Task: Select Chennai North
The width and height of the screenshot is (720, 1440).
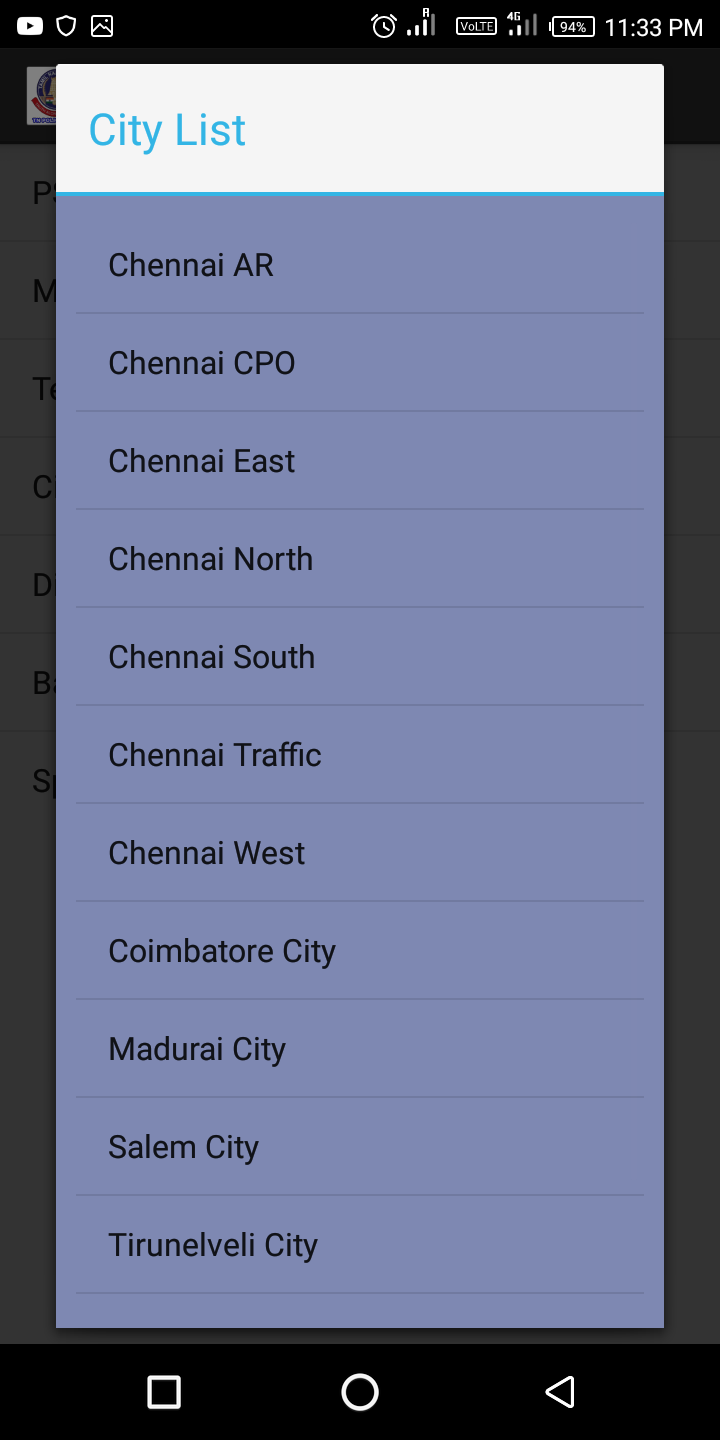Action: 360,559
